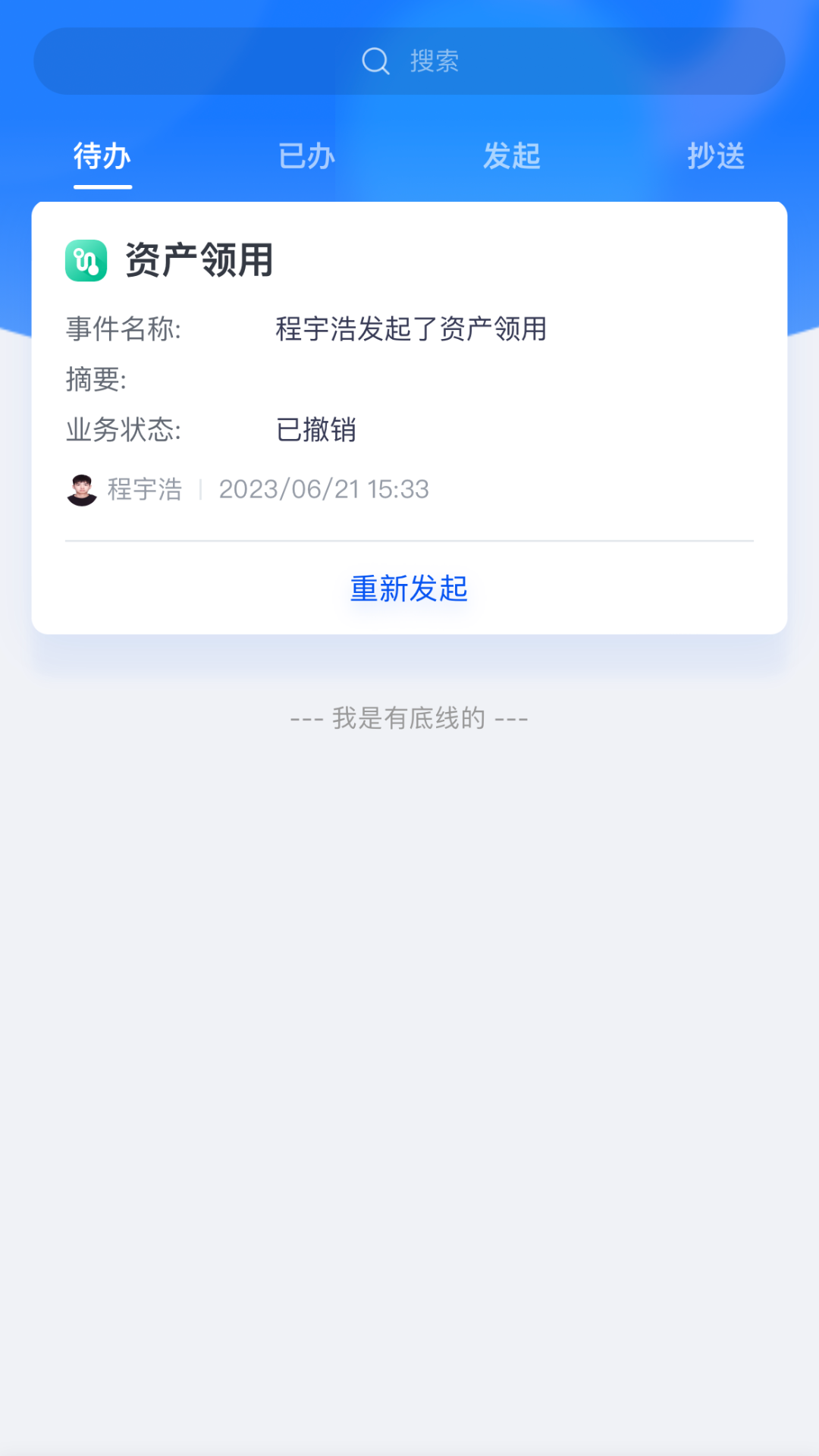Tap the 搜索 search box
This screenshot has width=819, height=1456.
tap(409, 61)
